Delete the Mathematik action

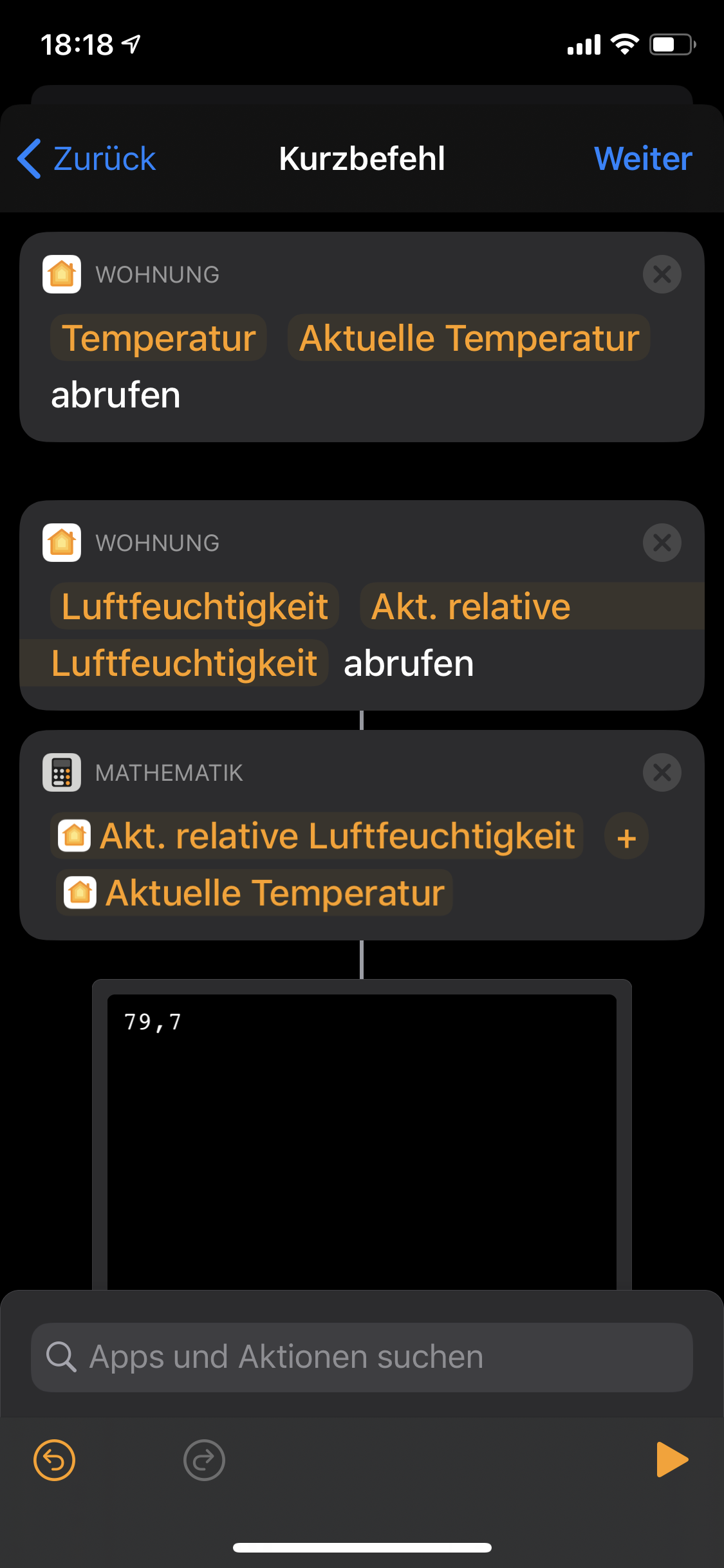pos(662,772)
